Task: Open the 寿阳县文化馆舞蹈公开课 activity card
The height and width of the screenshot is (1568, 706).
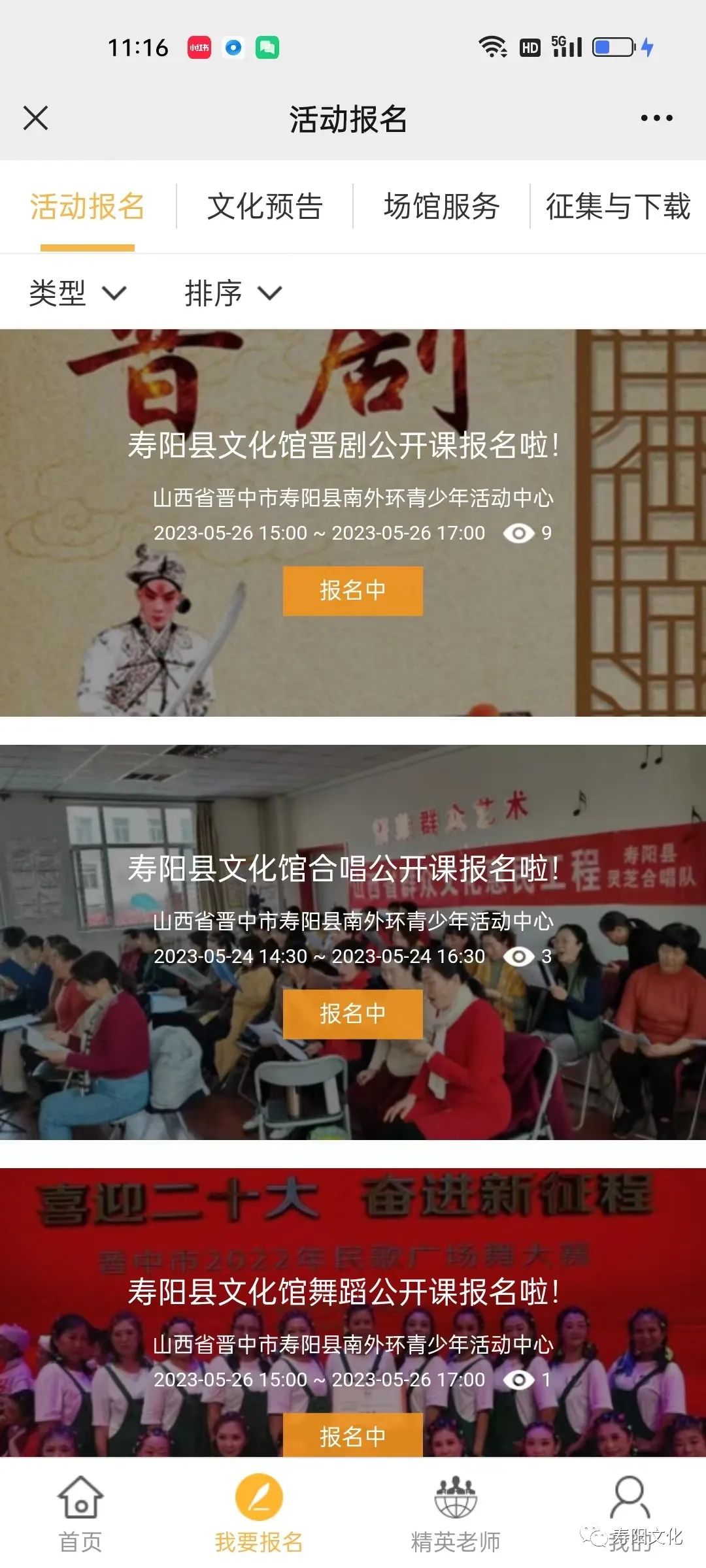Action: (343, 1292)
